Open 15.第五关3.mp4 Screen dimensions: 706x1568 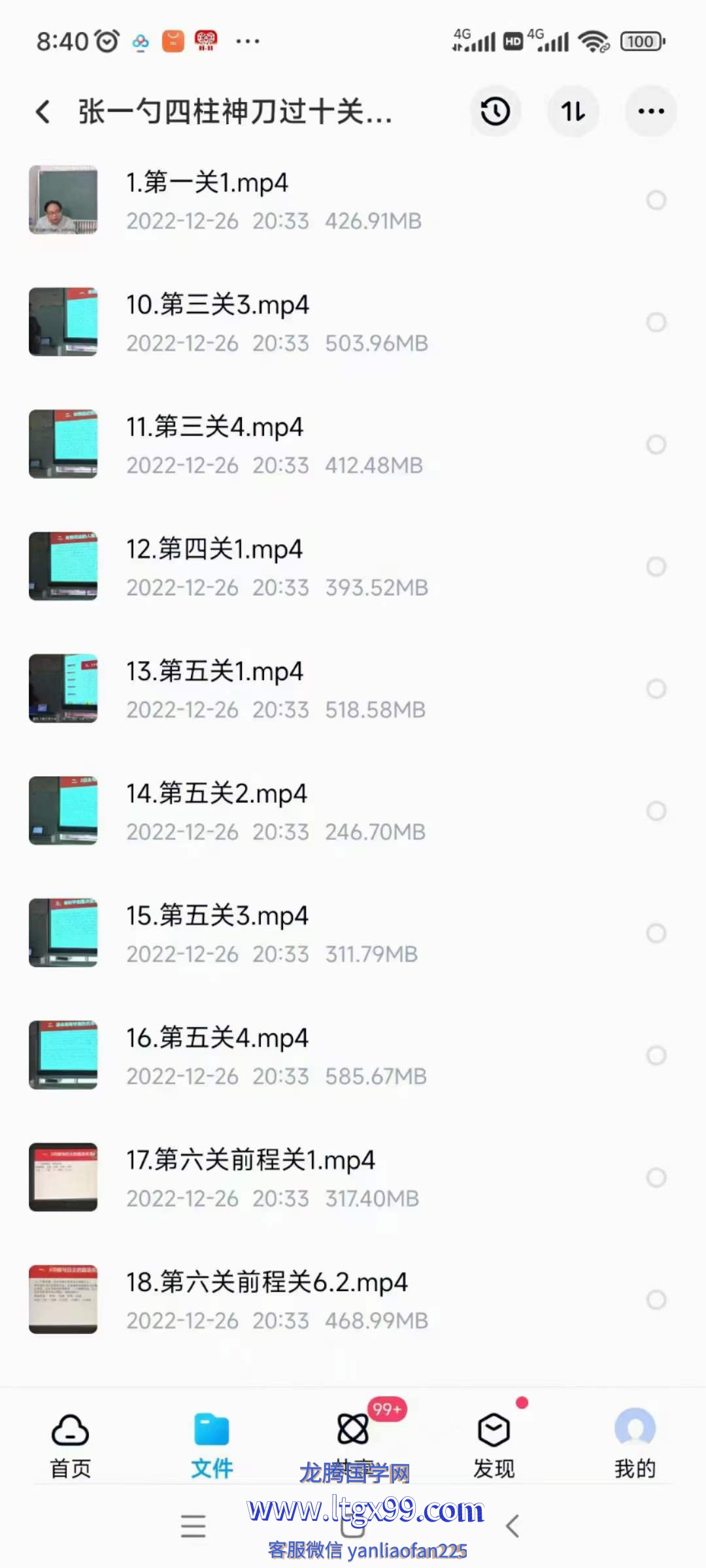(353, 933)
